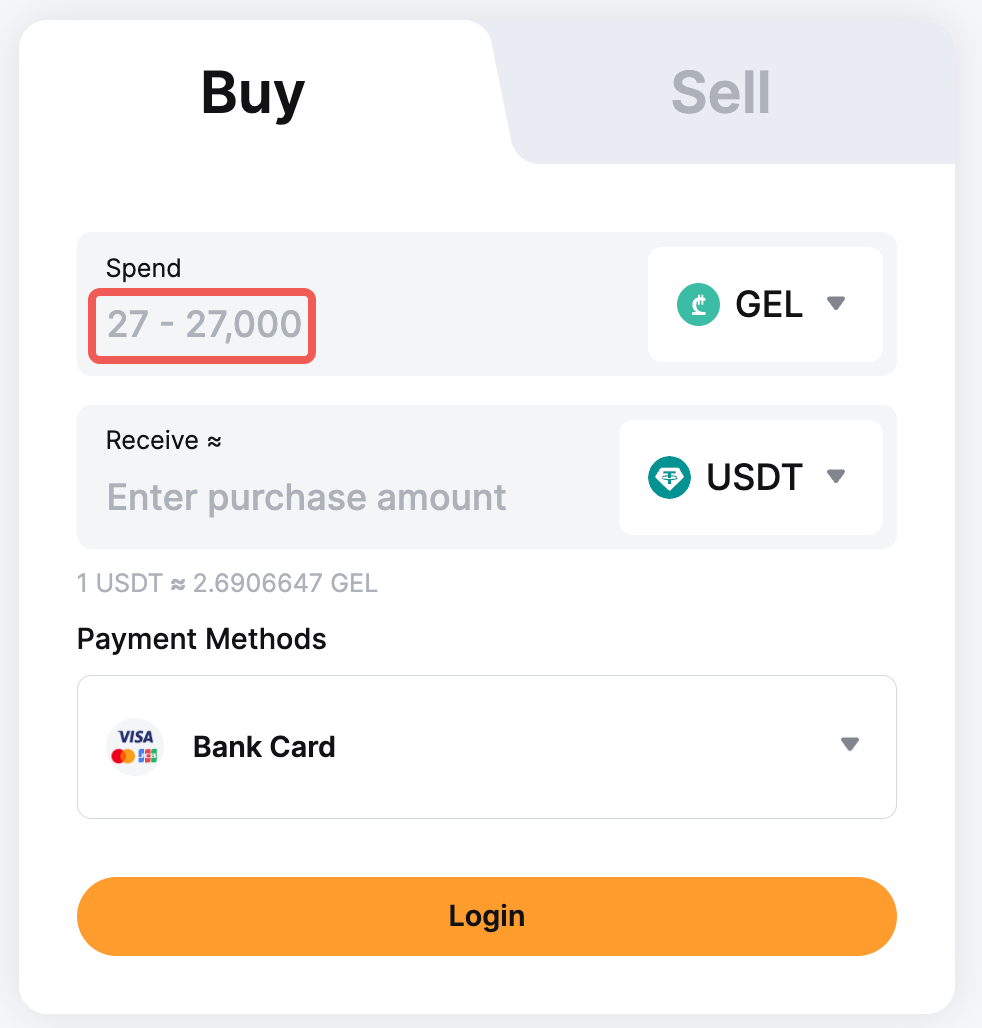Open the Bank Card payment methods dropdown

486,747
